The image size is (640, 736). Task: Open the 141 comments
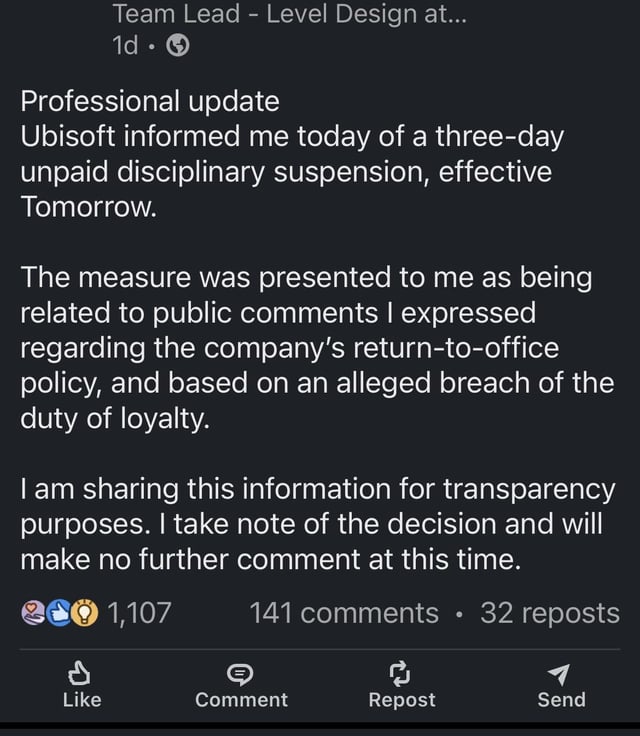pos(343,613)
